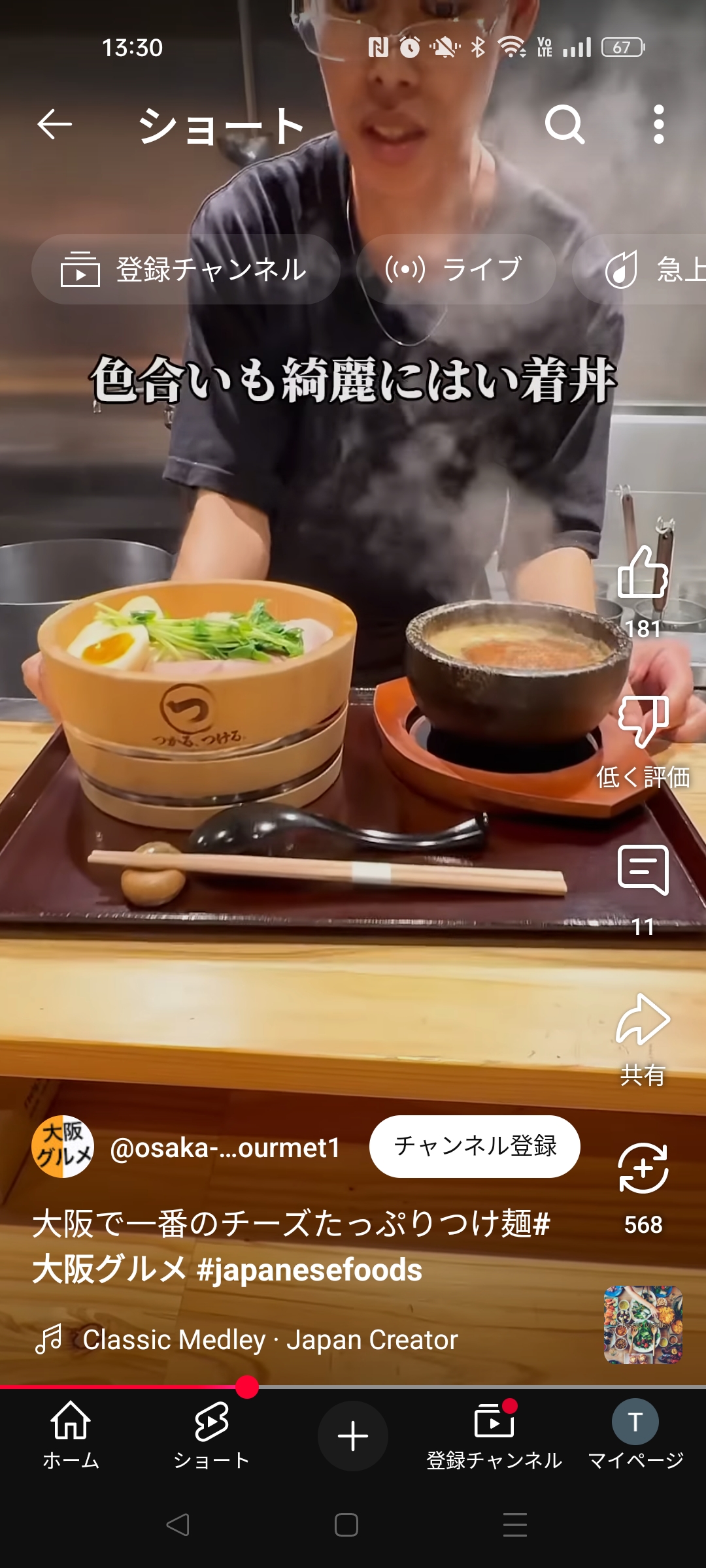
Task: Open search from the magnifier icon
Action: pyautogui.click(x=565, y=124)
